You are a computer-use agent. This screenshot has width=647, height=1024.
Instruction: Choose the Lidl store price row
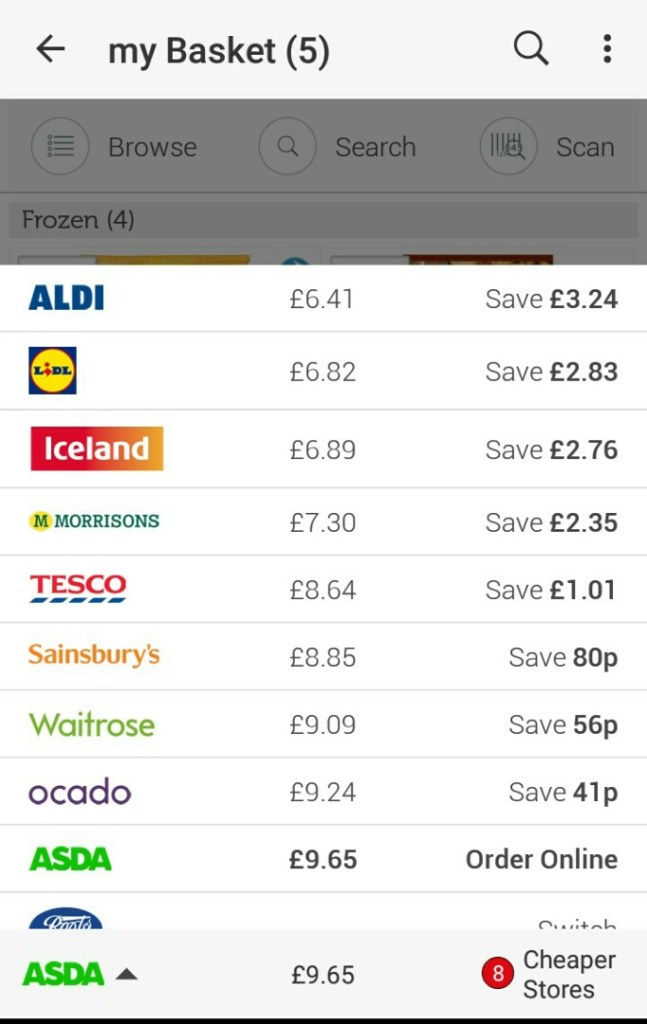point(323,371)
